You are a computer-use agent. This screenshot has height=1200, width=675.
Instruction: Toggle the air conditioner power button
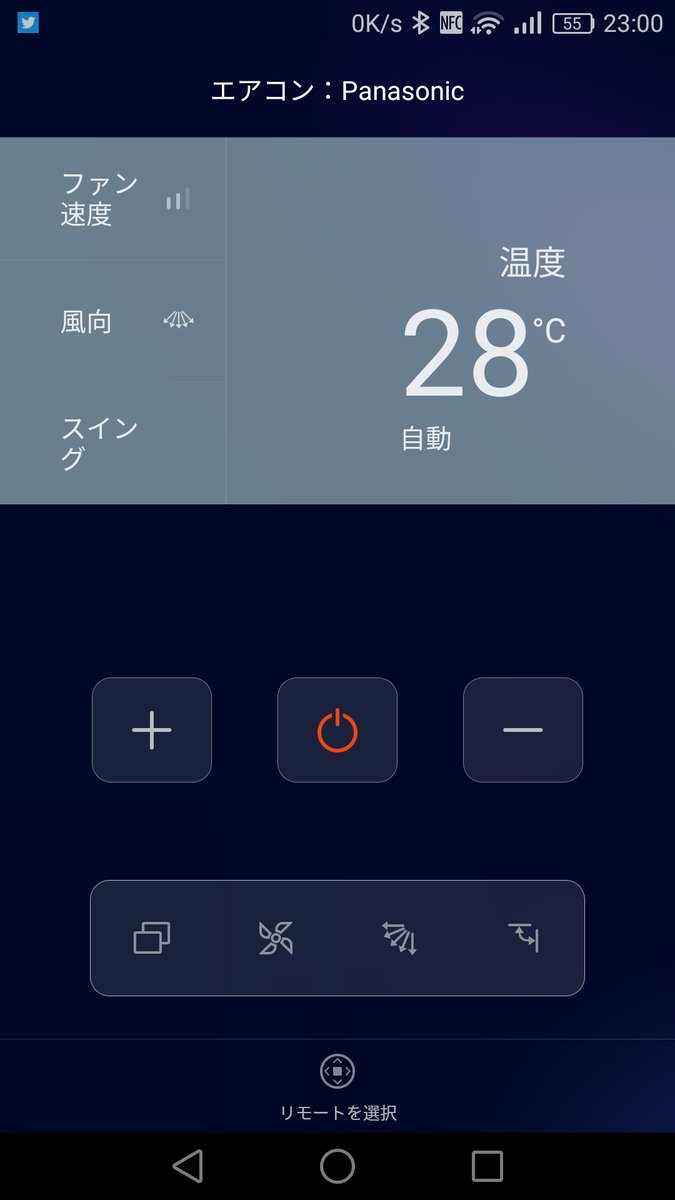[337, 730]
